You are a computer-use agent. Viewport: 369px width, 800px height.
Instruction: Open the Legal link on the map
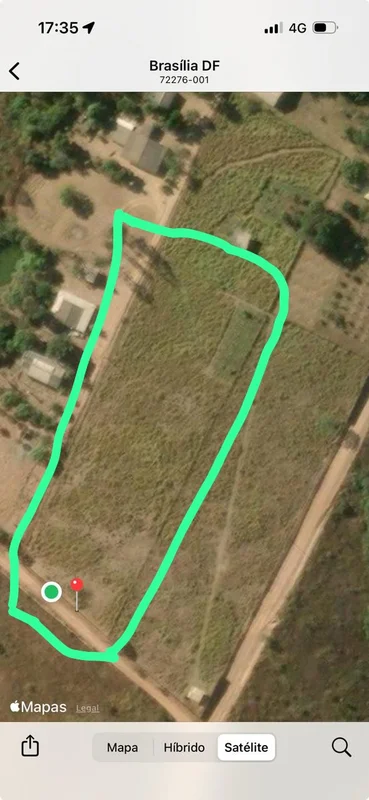[x=88, y=708]
